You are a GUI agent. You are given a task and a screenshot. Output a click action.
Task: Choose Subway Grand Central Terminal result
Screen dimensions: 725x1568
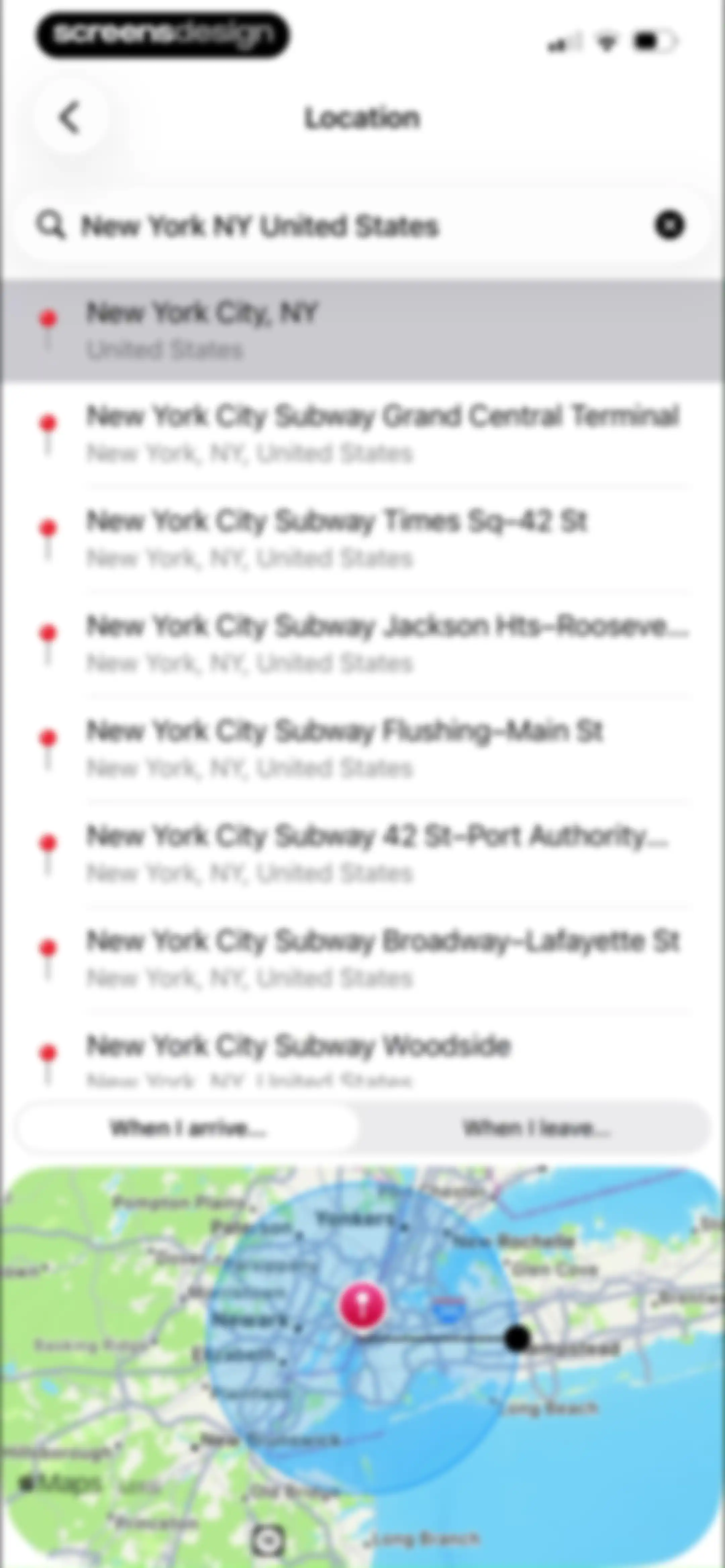(362, 434)
